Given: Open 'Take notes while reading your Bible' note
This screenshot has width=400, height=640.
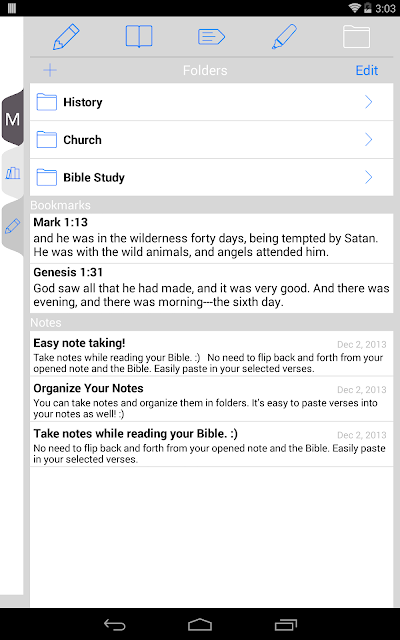Looking at the screenshot, I should click(x=211, y=444).
